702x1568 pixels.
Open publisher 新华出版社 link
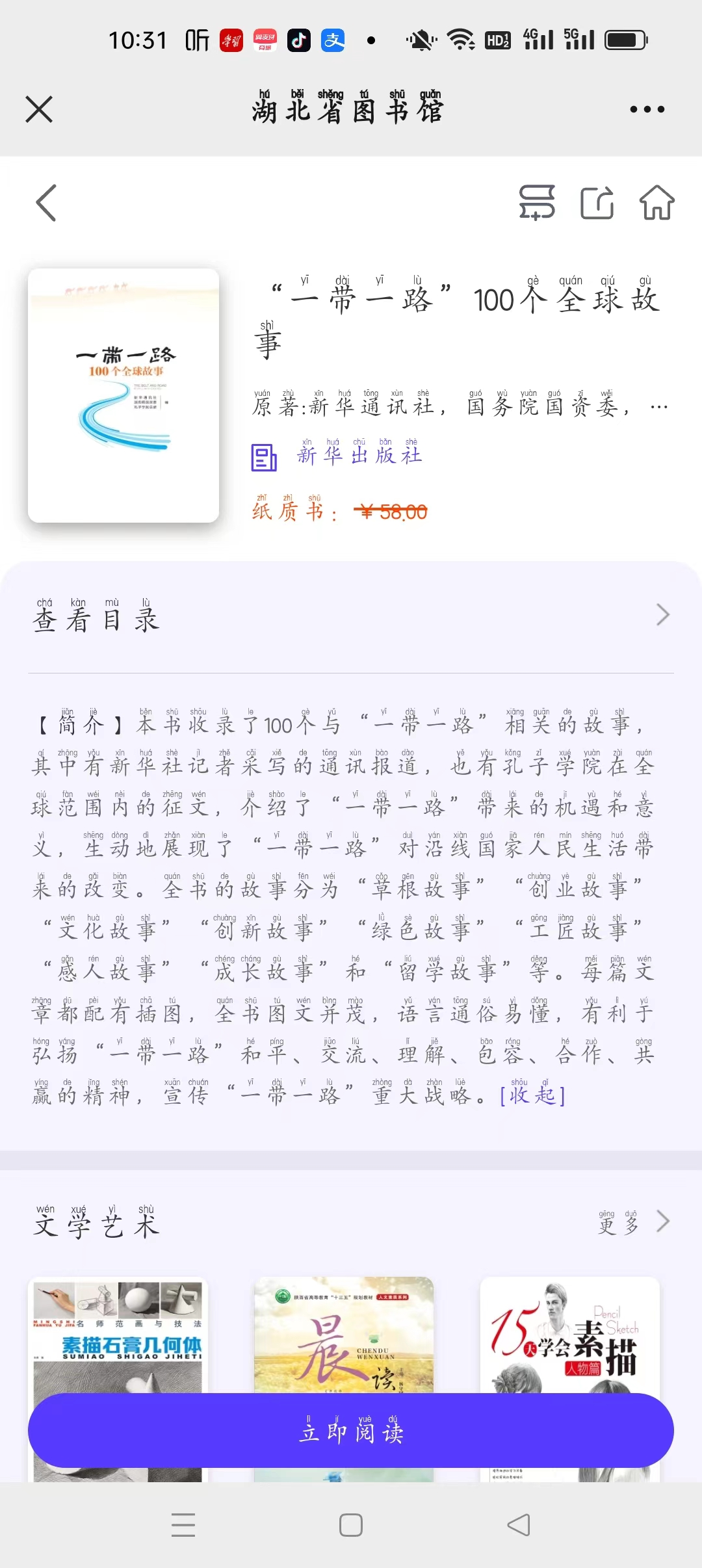(x=358, y=455)
